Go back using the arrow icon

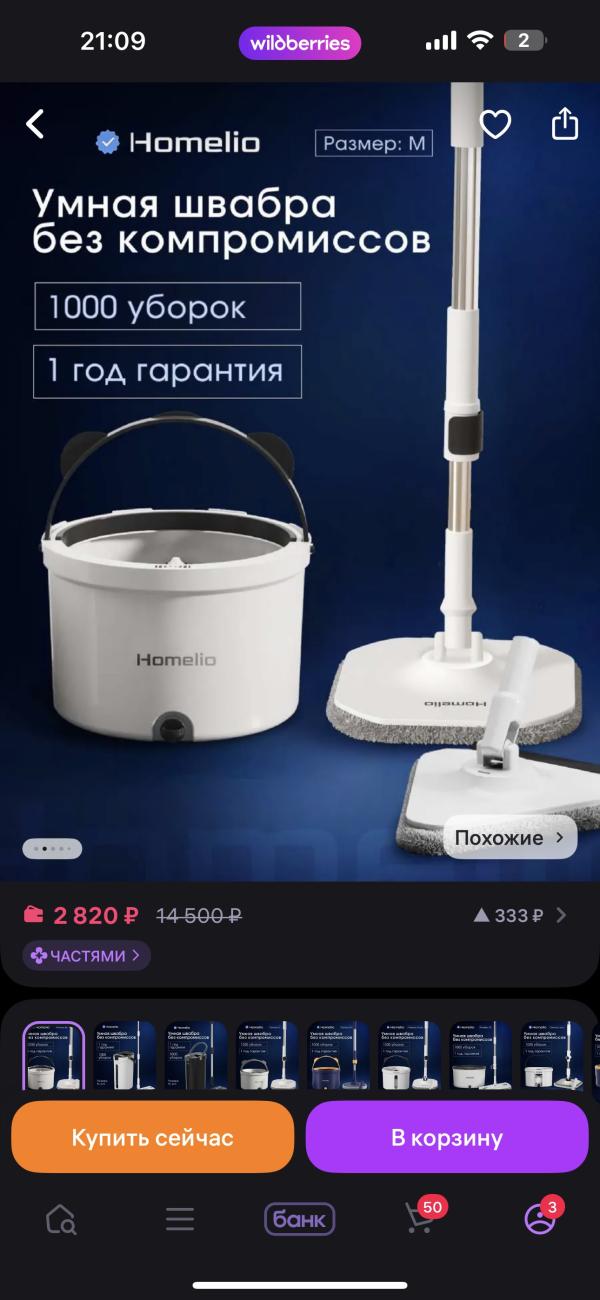(x=35, y=124)
